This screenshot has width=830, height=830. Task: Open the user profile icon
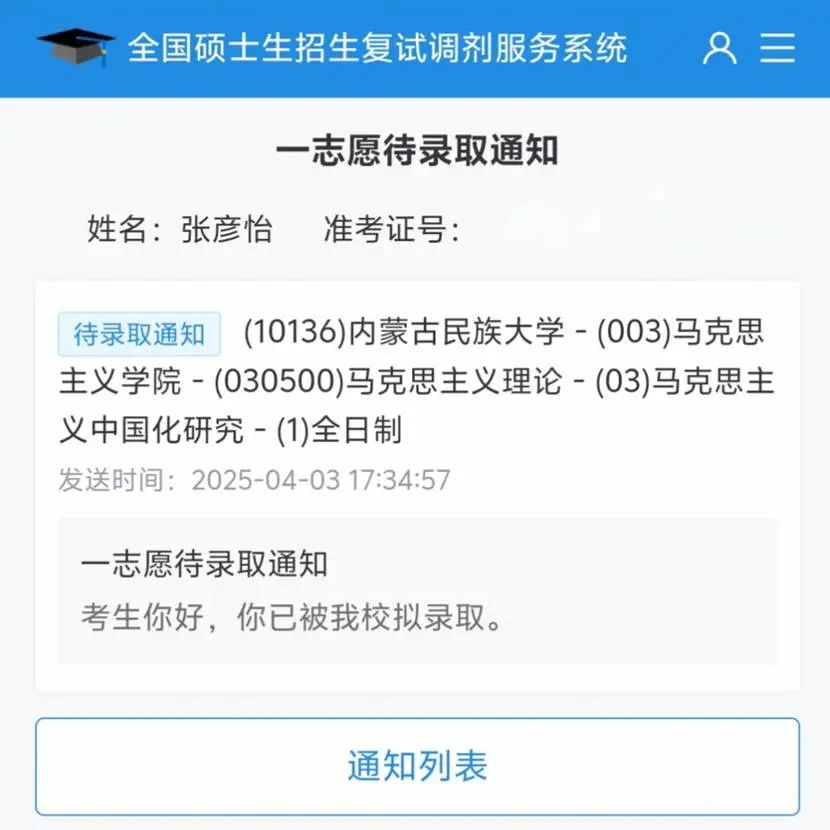click(x=719, y=48)
